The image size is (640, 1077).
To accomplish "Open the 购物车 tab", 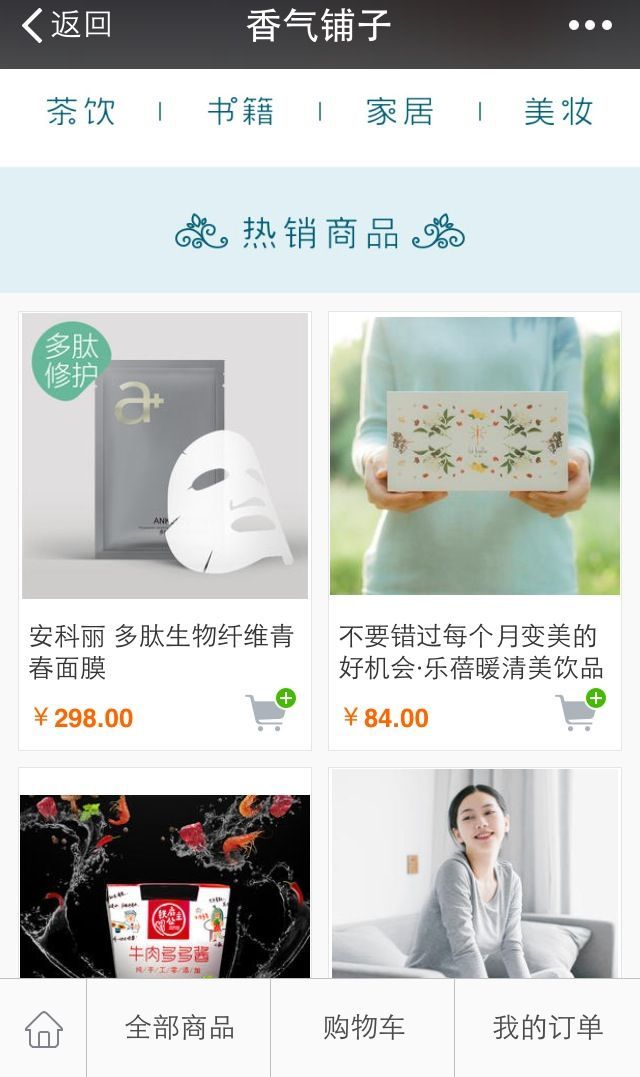I will [363, 1028].
